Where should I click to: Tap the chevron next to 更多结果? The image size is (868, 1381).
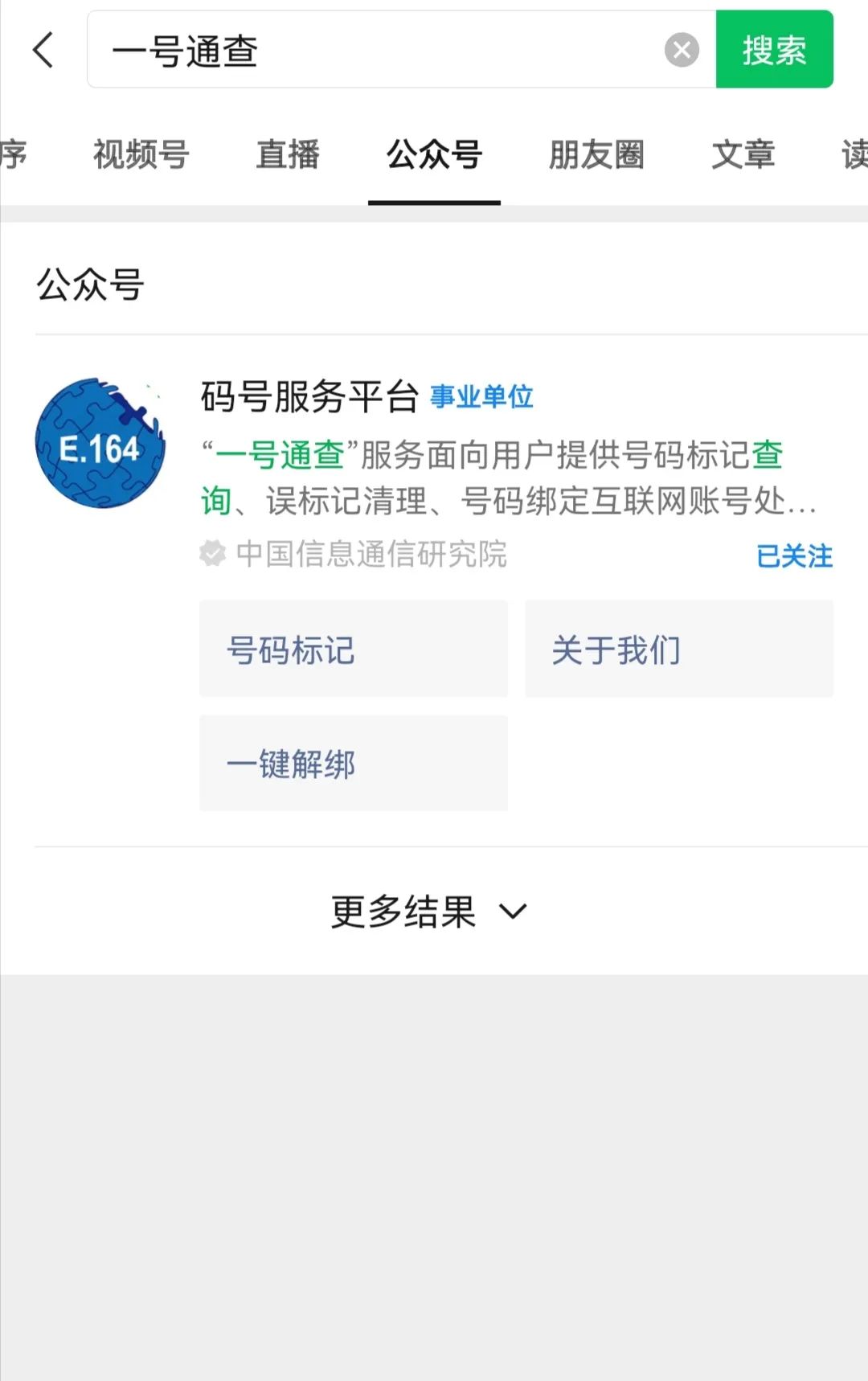point(512,912)
